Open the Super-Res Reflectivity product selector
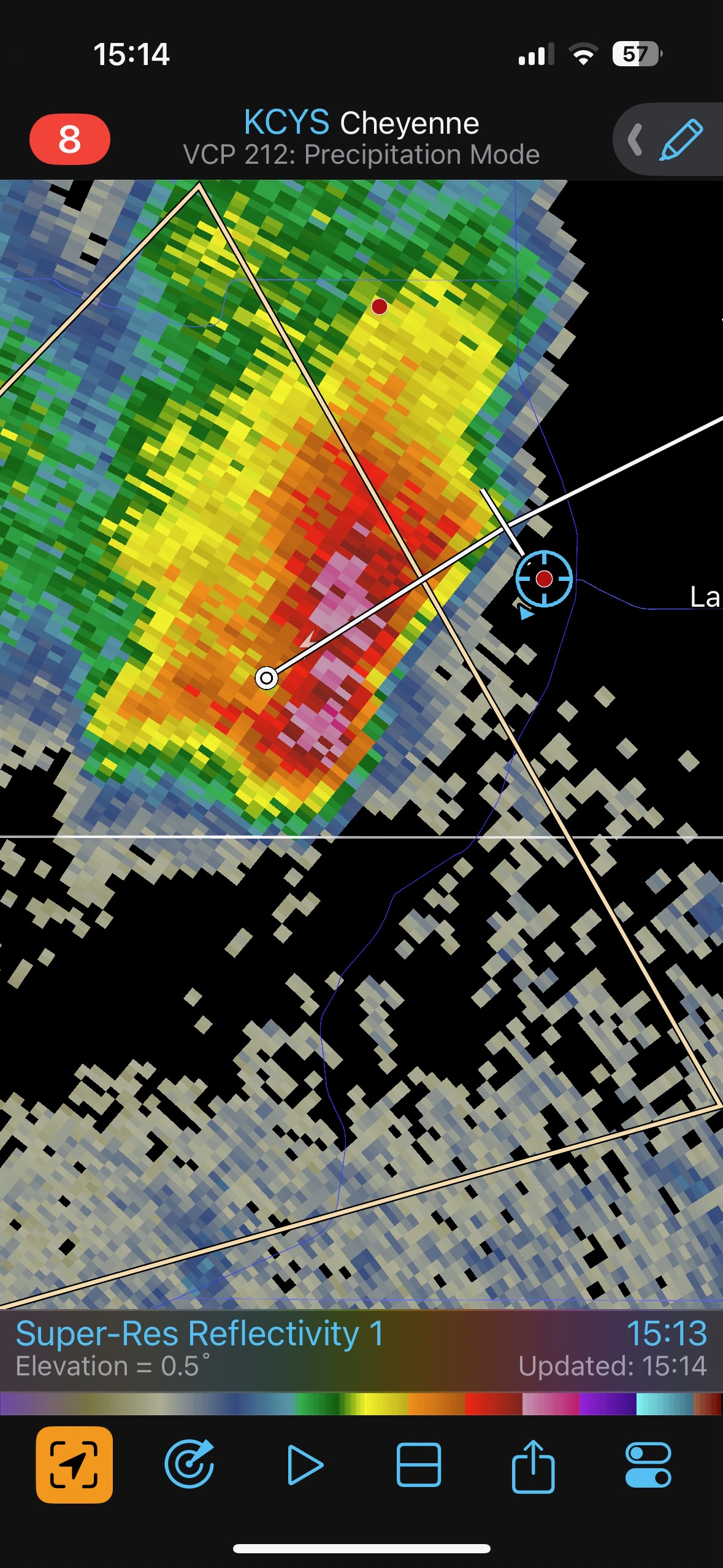 [199, 1334]
